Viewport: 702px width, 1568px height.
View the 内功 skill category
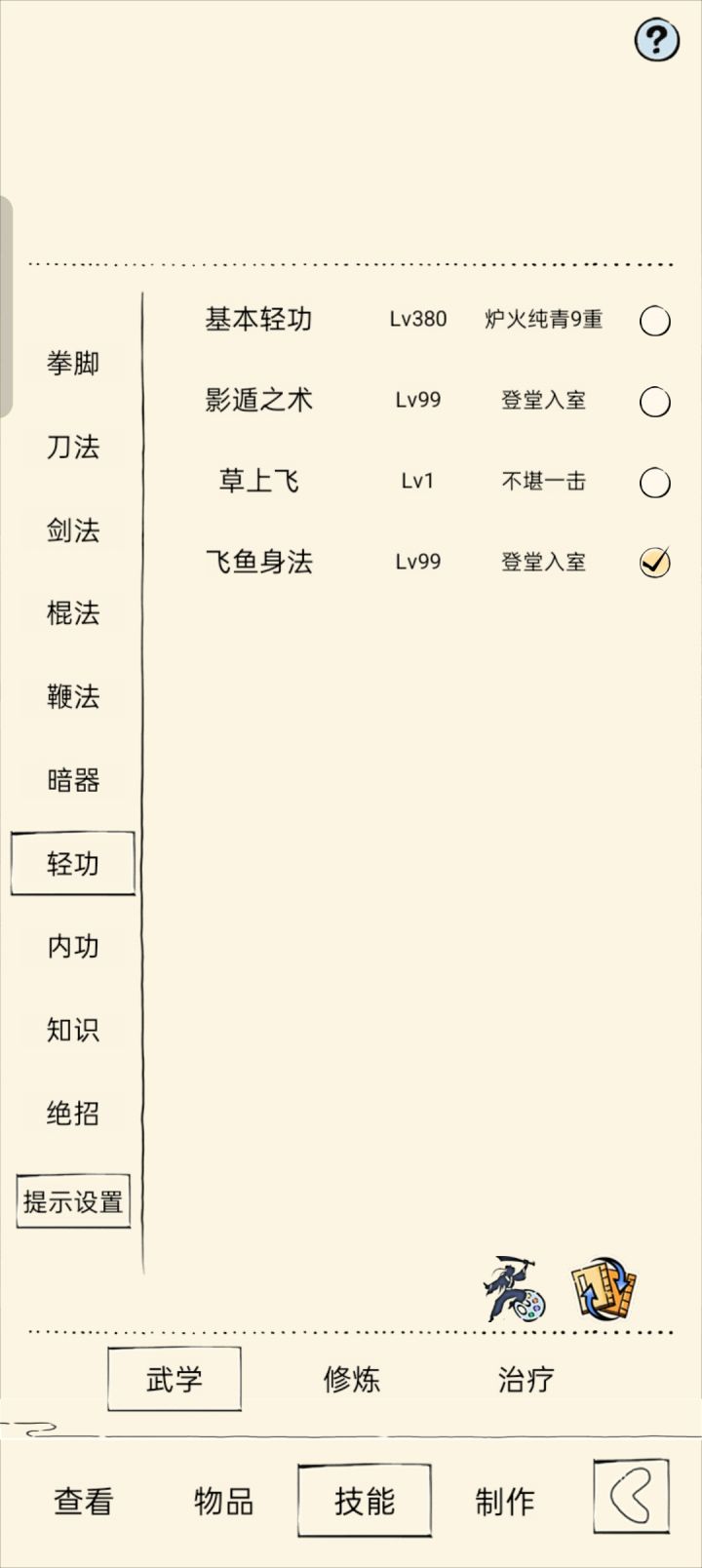(73, 946)
